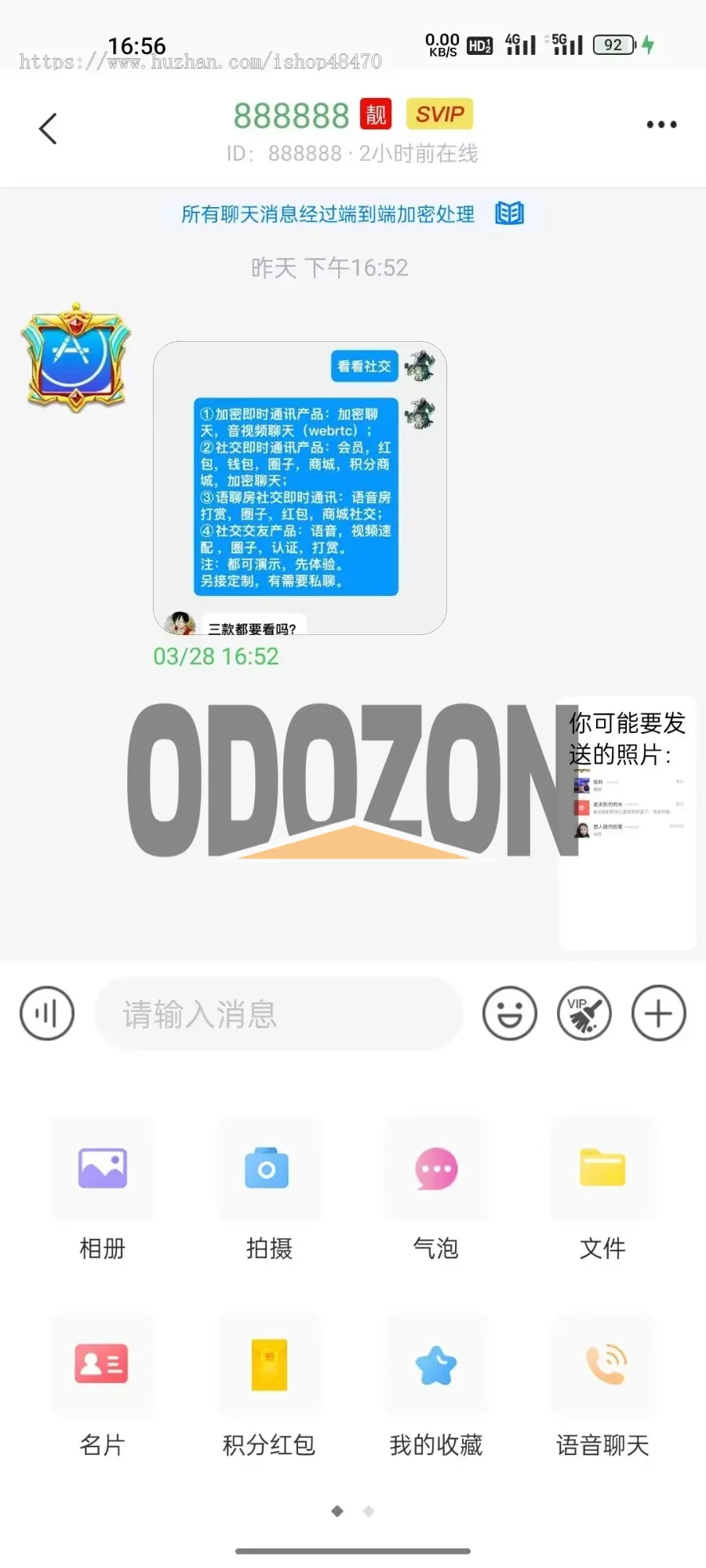View the shared screenshot message image
Viewport: 706px width, 1568px height.
(x=300, y=488)
